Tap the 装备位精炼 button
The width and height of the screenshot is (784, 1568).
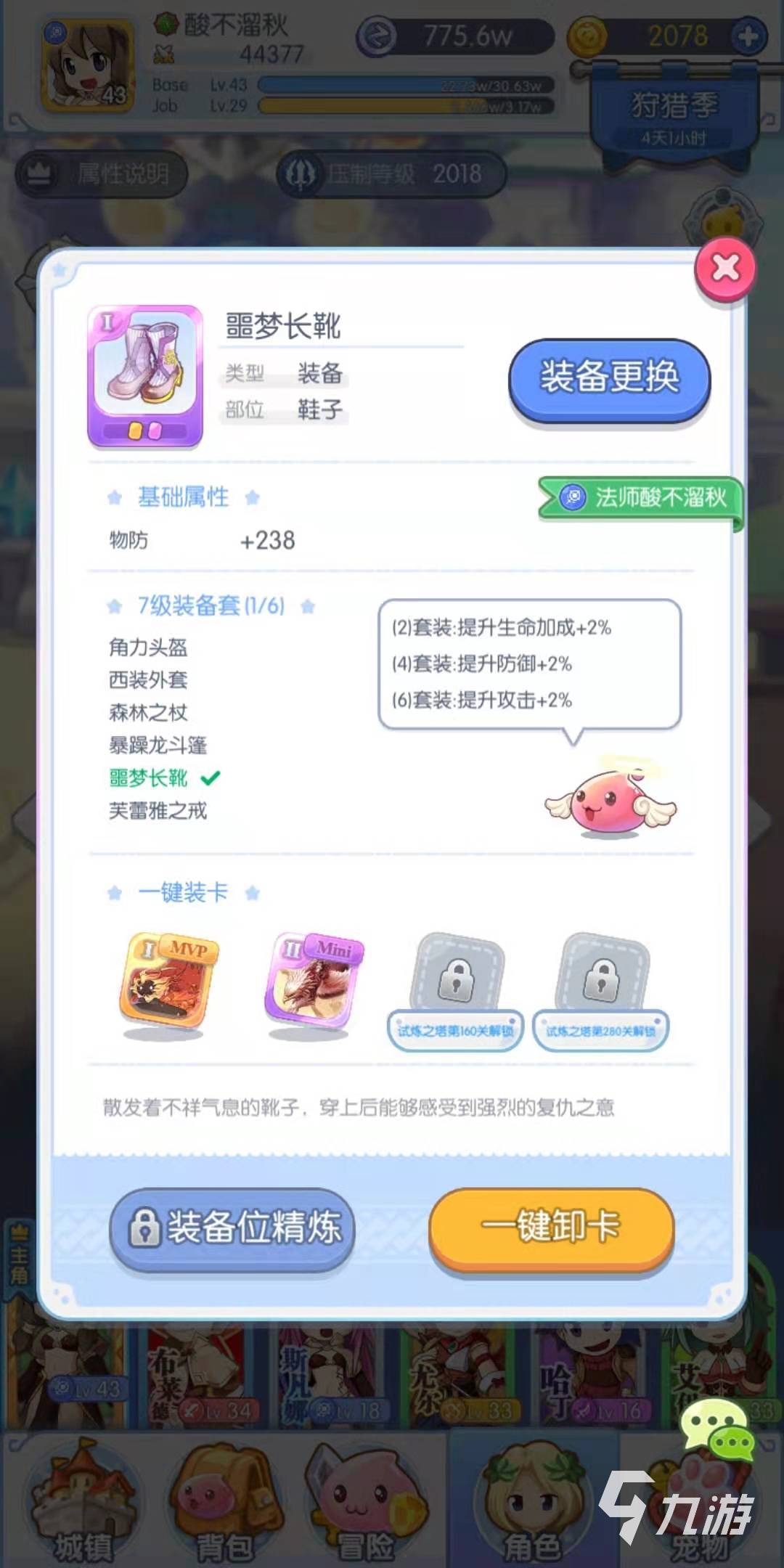tap(232, 1227)
